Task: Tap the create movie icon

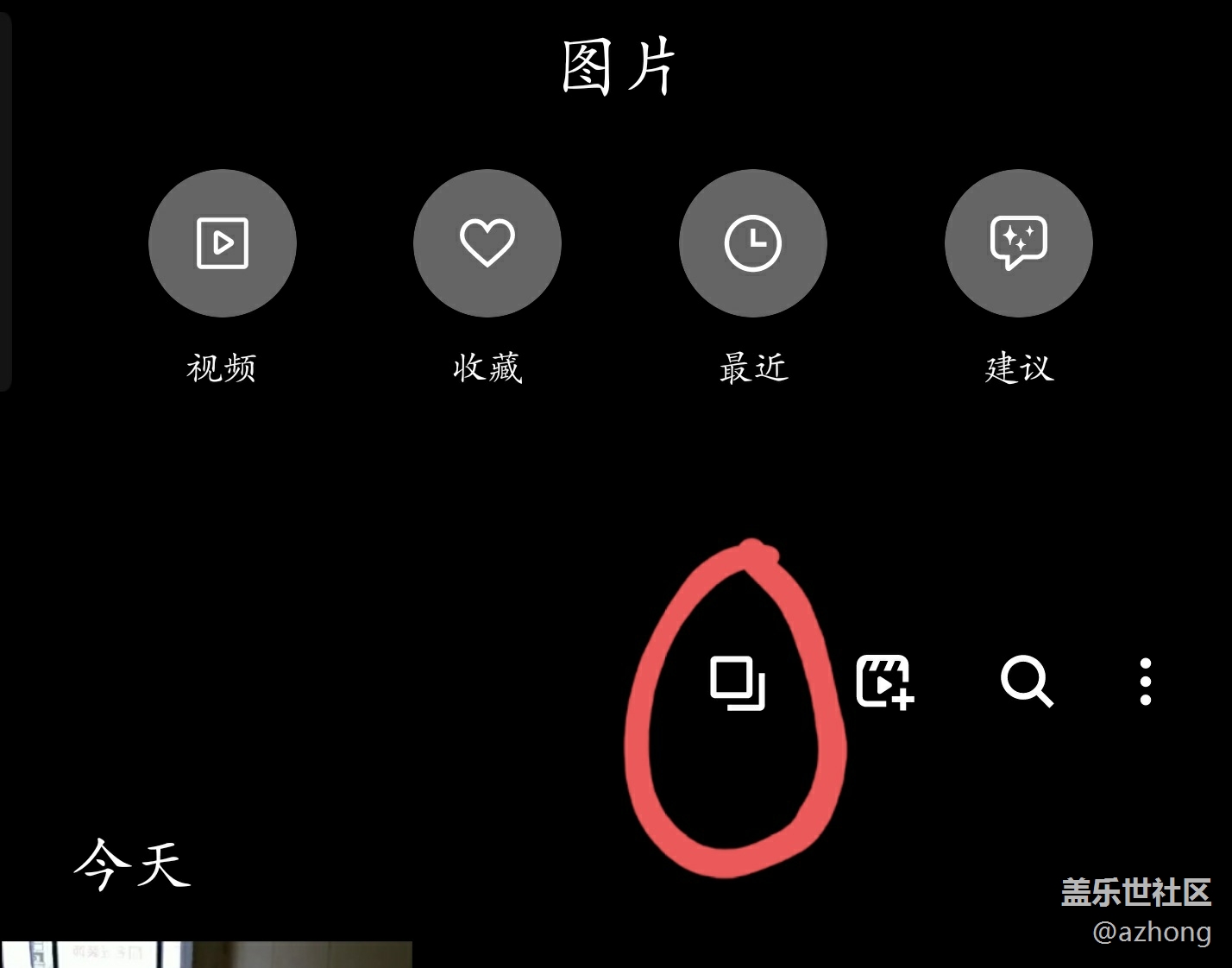Action: pyautogui.click(x=884, y=682)
